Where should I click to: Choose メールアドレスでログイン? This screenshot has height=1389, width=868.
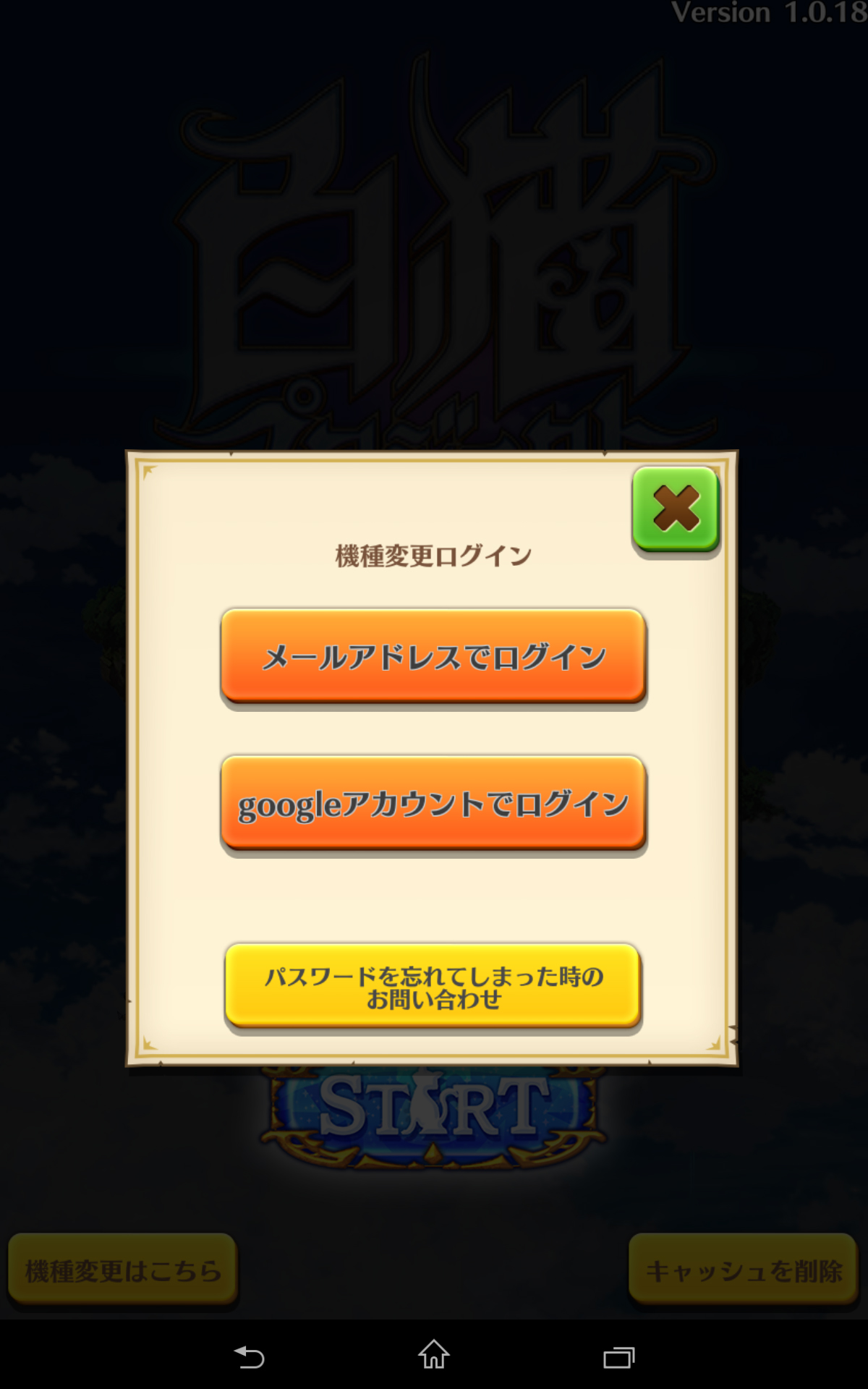(x=433, y=656)
